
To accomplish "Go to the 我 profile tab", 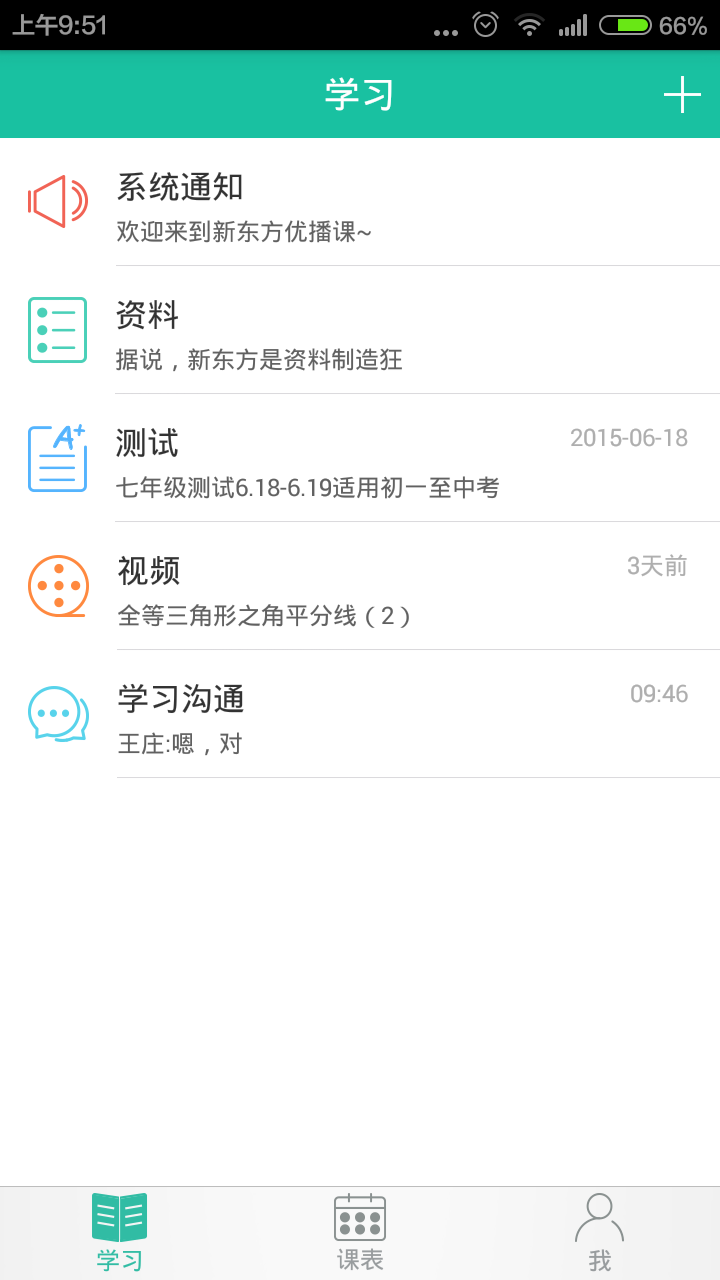I will click(600, 1232).
